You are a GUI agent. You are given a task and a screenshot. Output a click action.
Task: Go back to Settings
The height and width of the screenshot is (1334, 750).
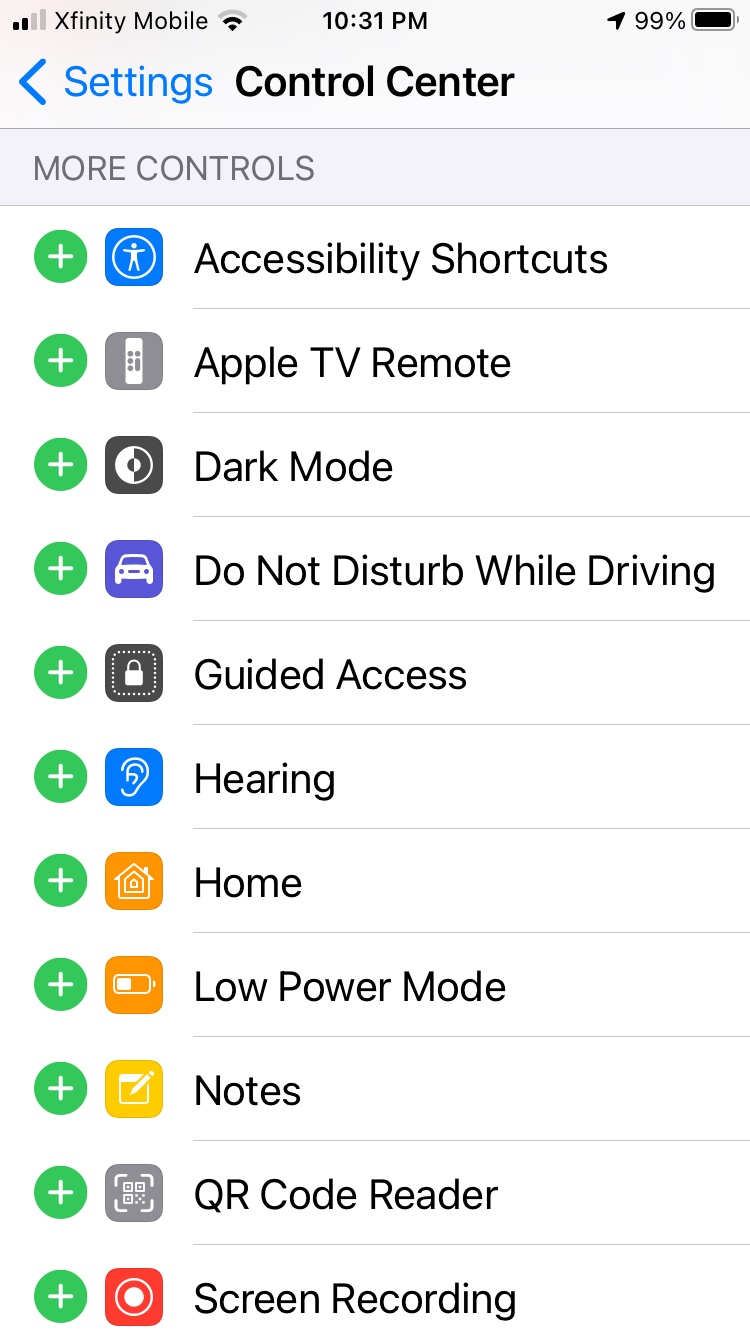point(115,82)
